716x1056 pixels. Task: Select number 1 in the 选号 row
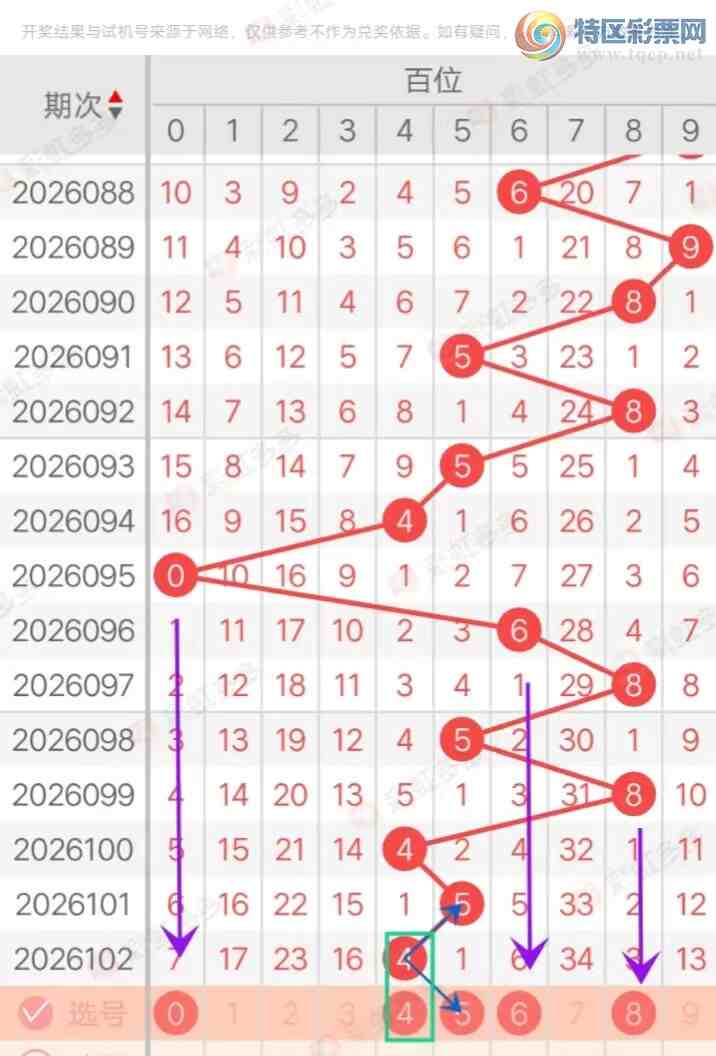pyautogui.click(x=233, y=1014)
